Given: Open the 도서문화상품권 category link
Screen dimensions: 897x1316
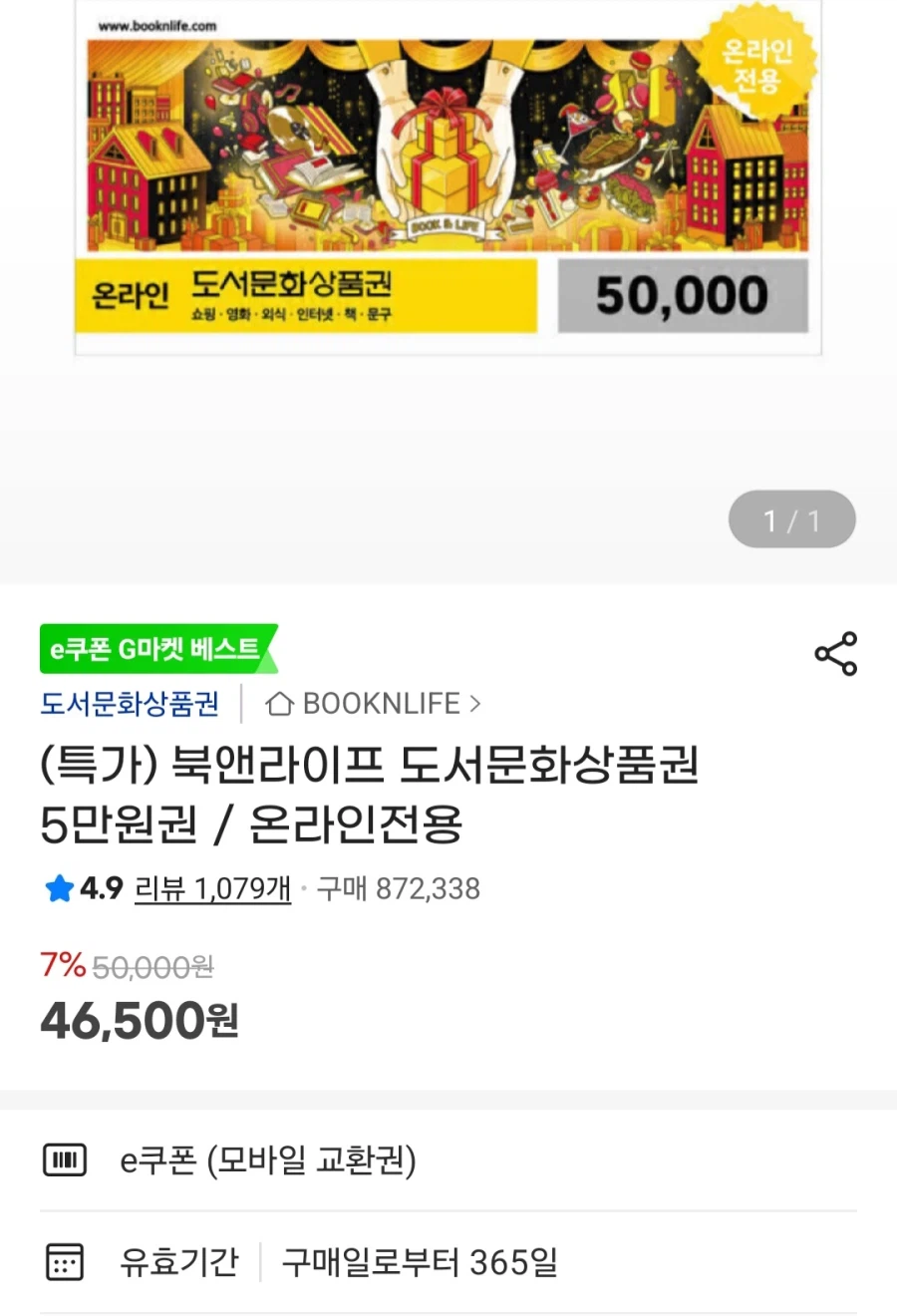Looking at the screenshot, I should click(128, 703).
